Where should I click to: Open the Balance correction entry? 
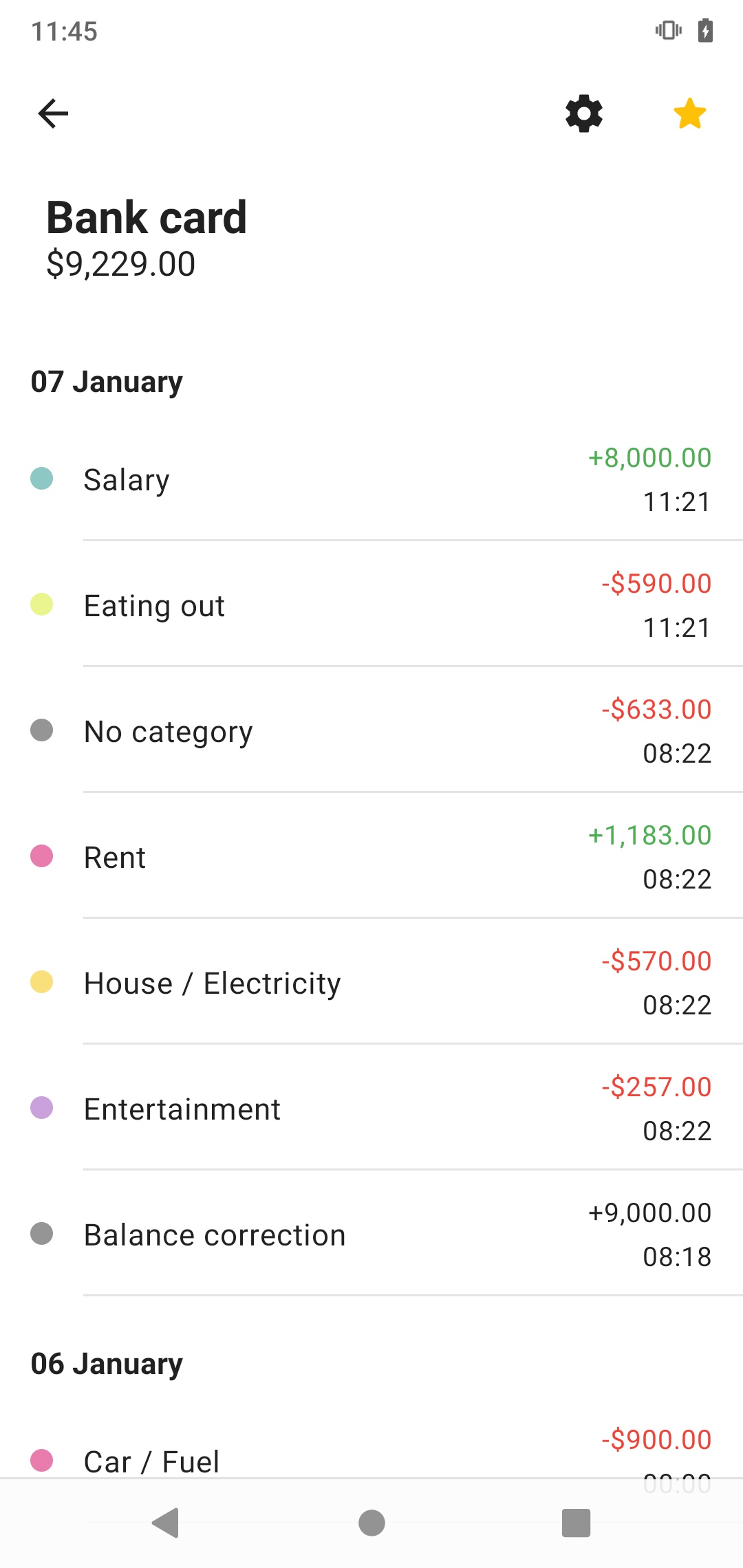[371, 1234]
